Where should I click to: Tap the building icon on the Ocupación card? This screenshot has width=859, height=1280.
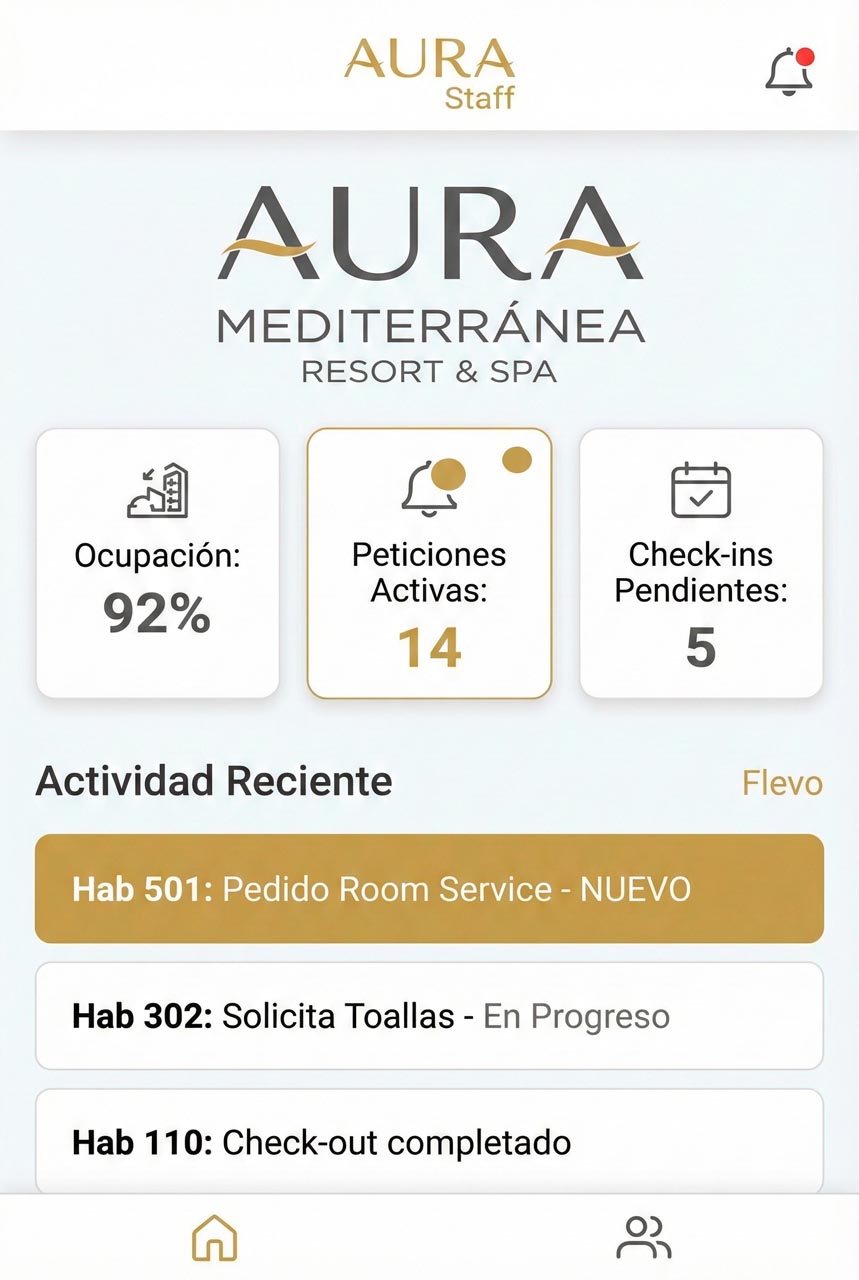pos(155,490)
